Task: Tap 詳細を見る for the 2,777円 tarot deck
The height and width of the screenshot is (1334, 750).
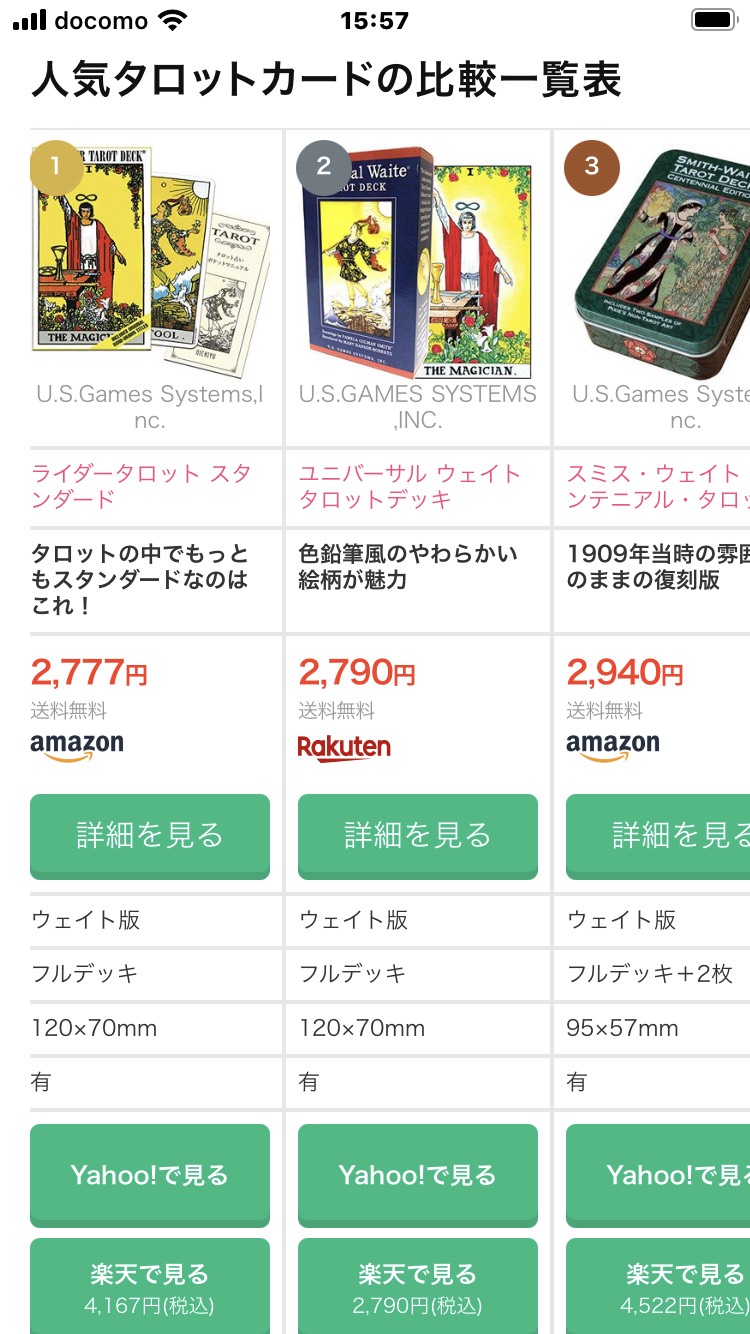Action: click(150, 836)
